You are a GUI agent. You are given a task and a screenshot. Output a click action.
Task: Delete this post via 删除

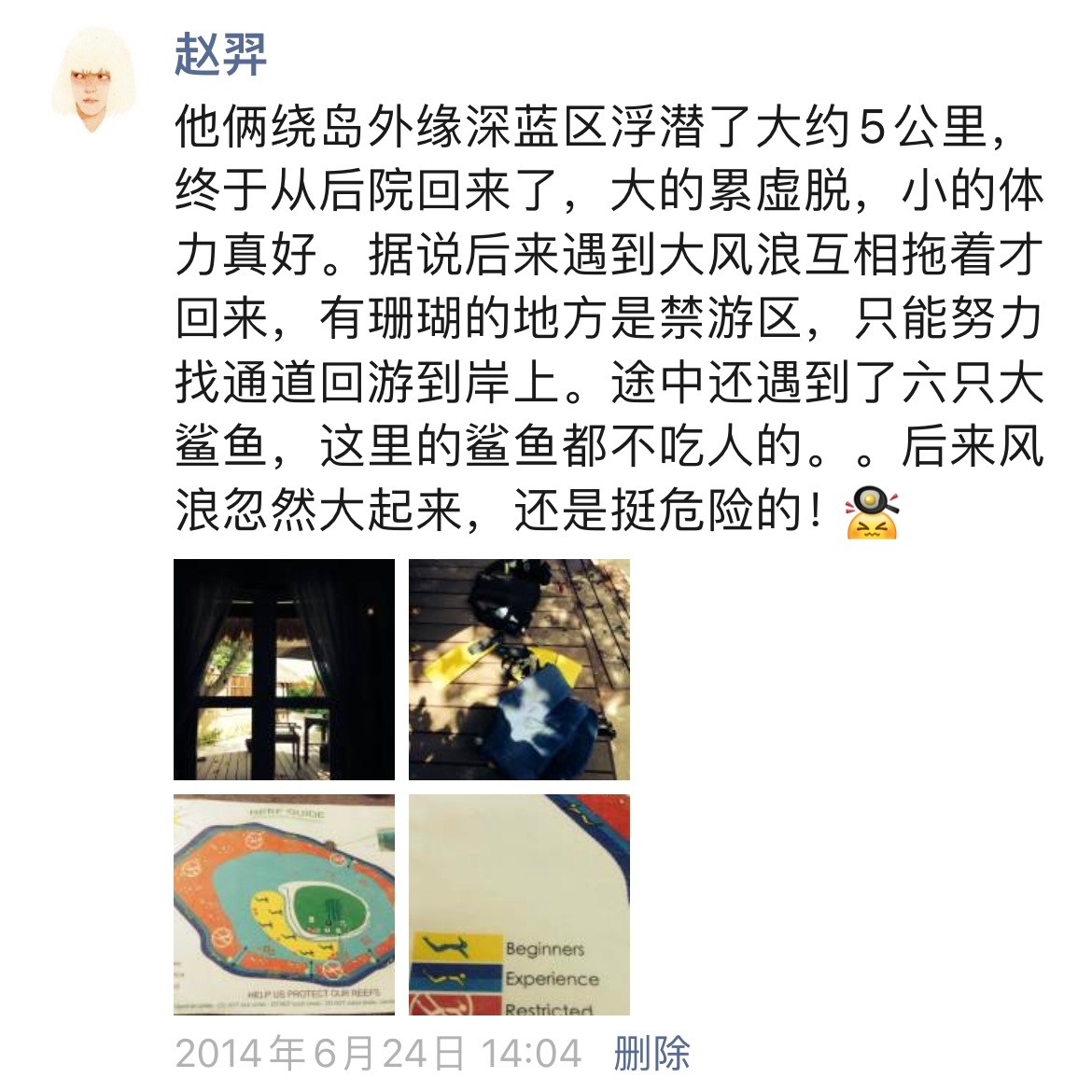point(651,1054)
